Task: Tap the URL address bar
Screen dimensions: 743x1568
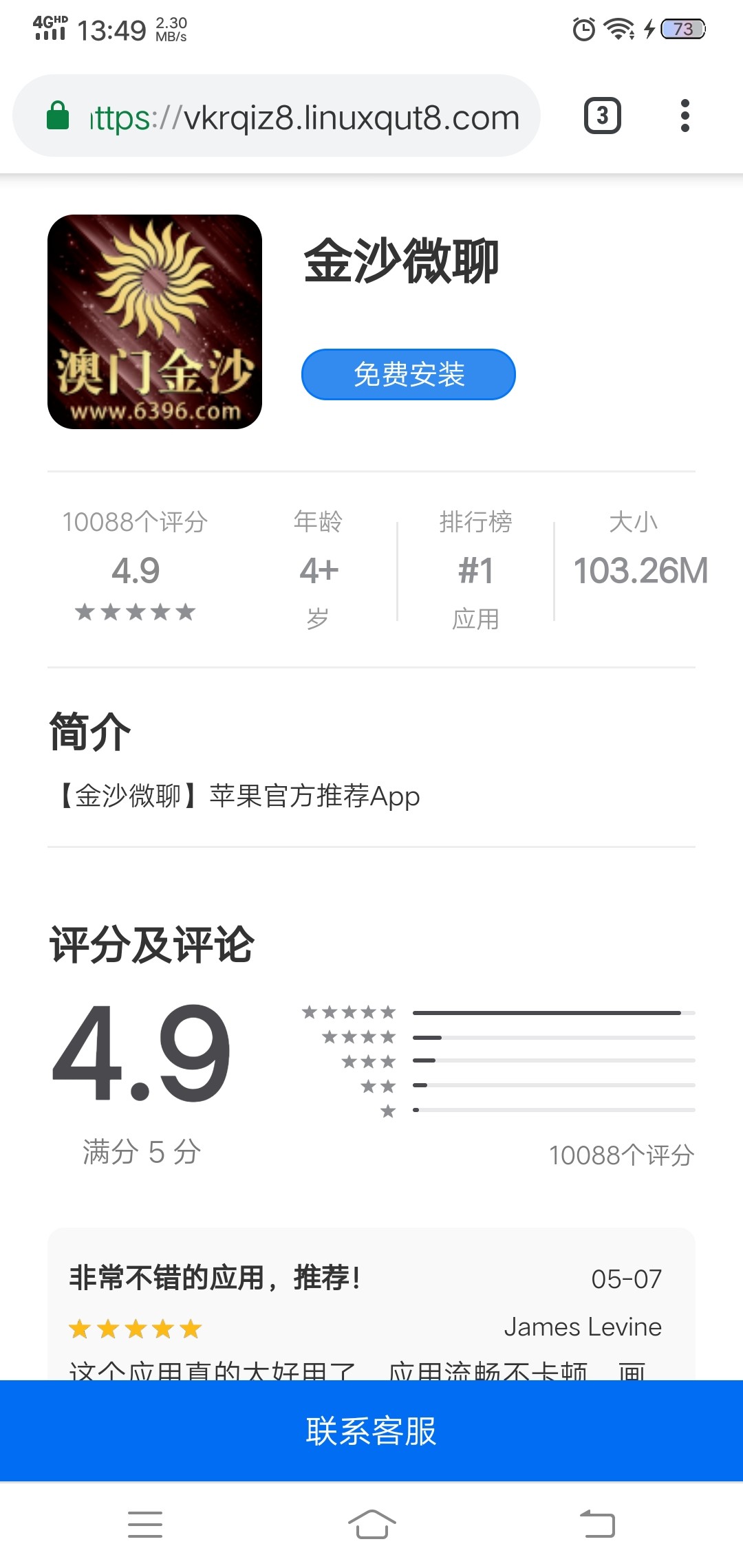Action: click(x=303, y=117)
